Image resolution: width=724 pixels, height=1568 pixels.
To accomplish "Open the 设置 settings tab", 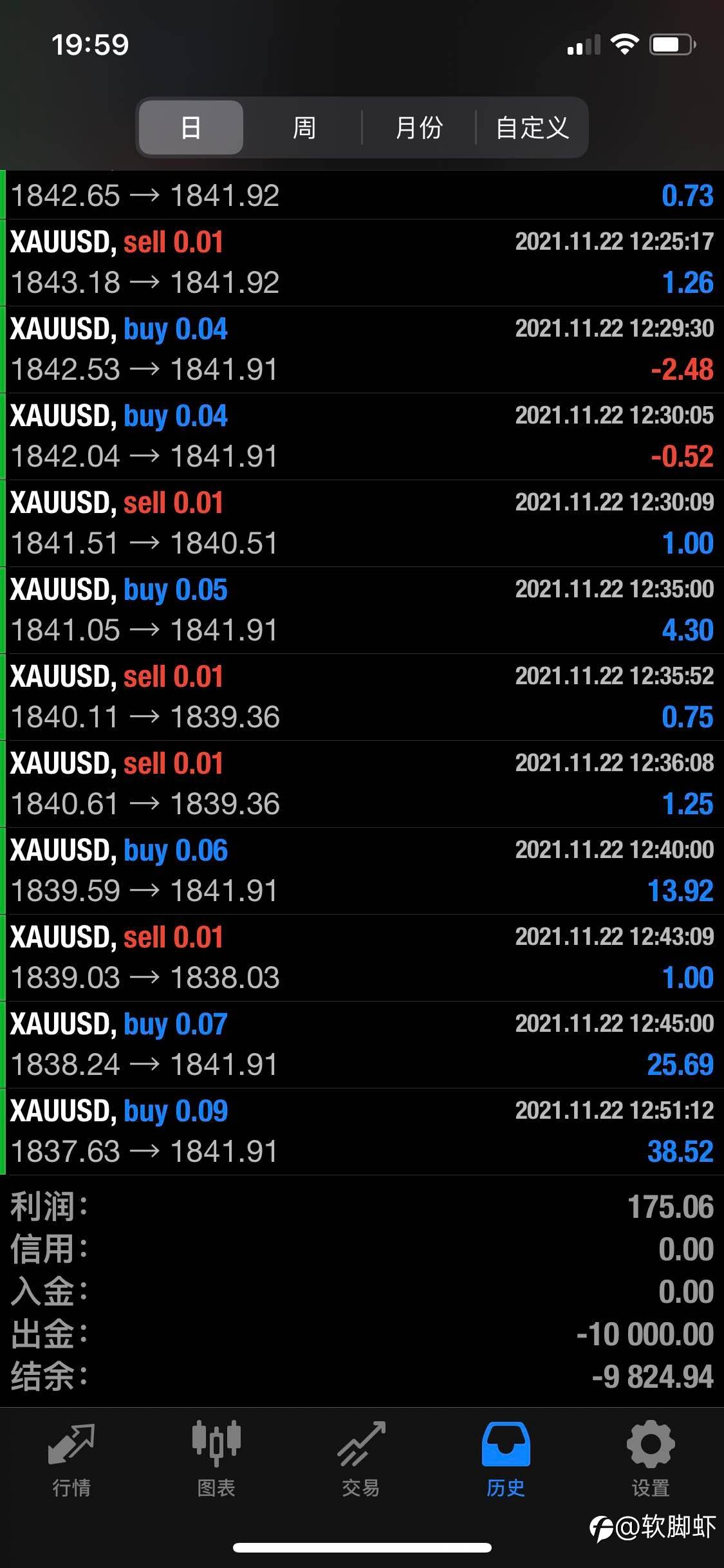I will pos(651,1460).
